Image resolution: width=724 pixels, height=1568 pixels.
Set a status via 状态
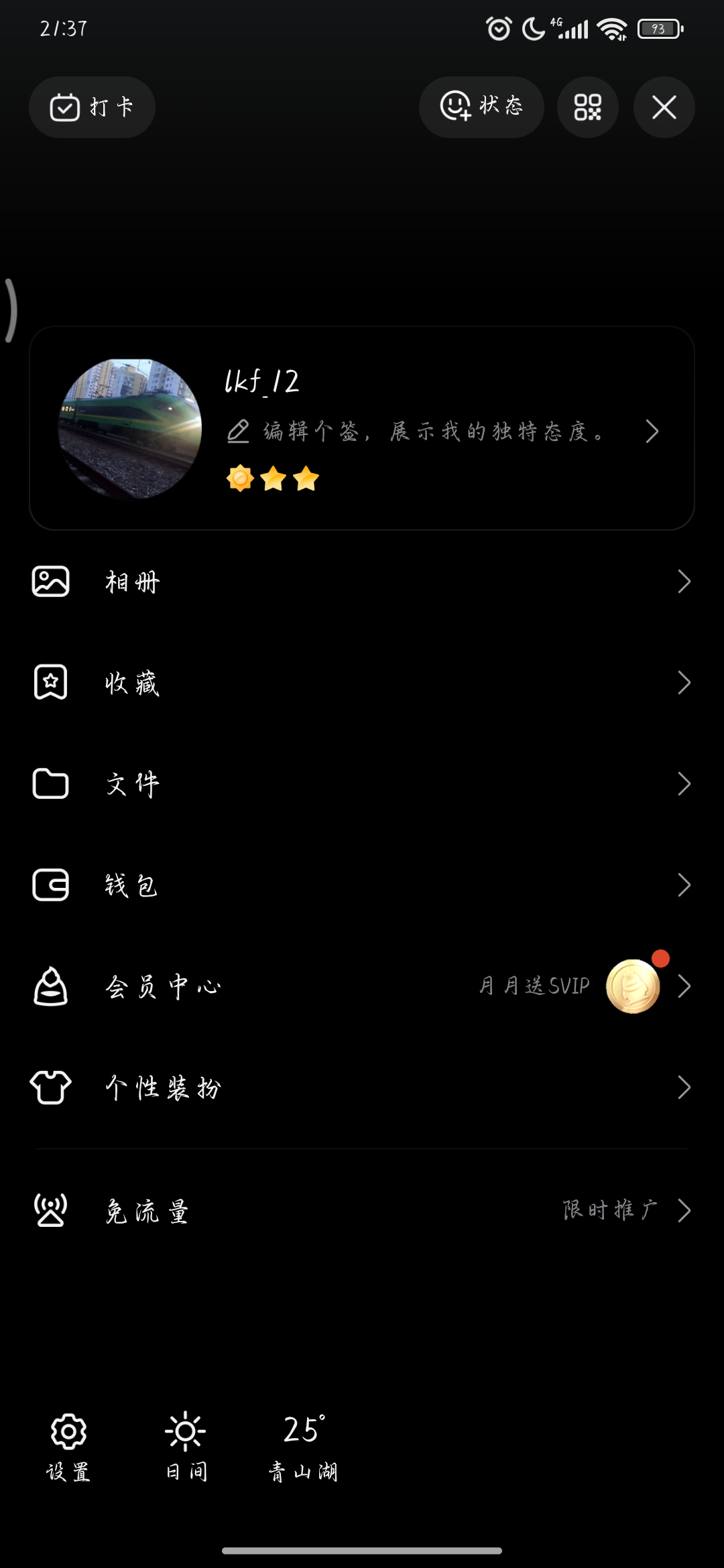coord(481,107)
